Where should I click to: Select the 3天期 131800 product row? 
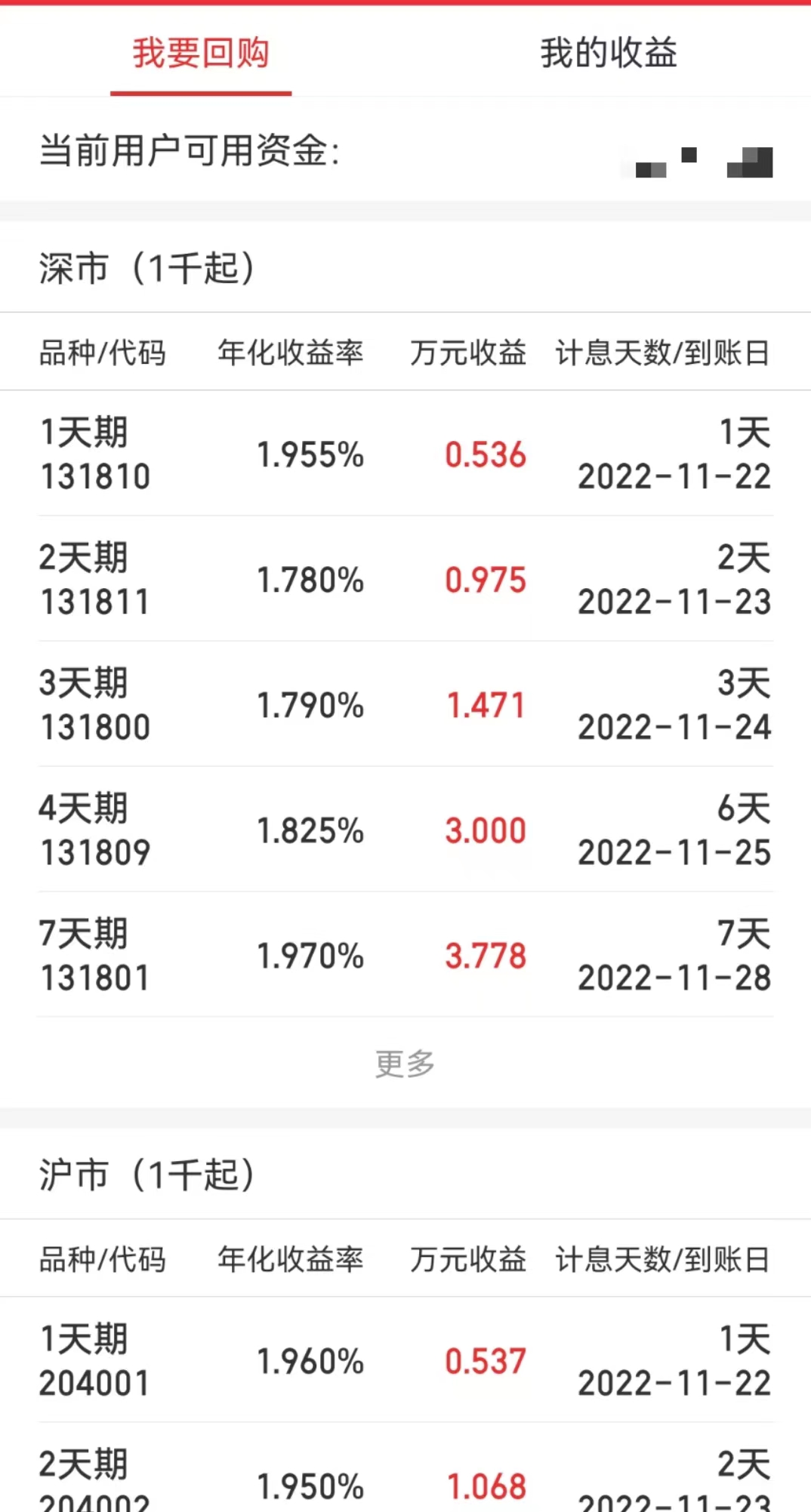click(x=404, y=704)
